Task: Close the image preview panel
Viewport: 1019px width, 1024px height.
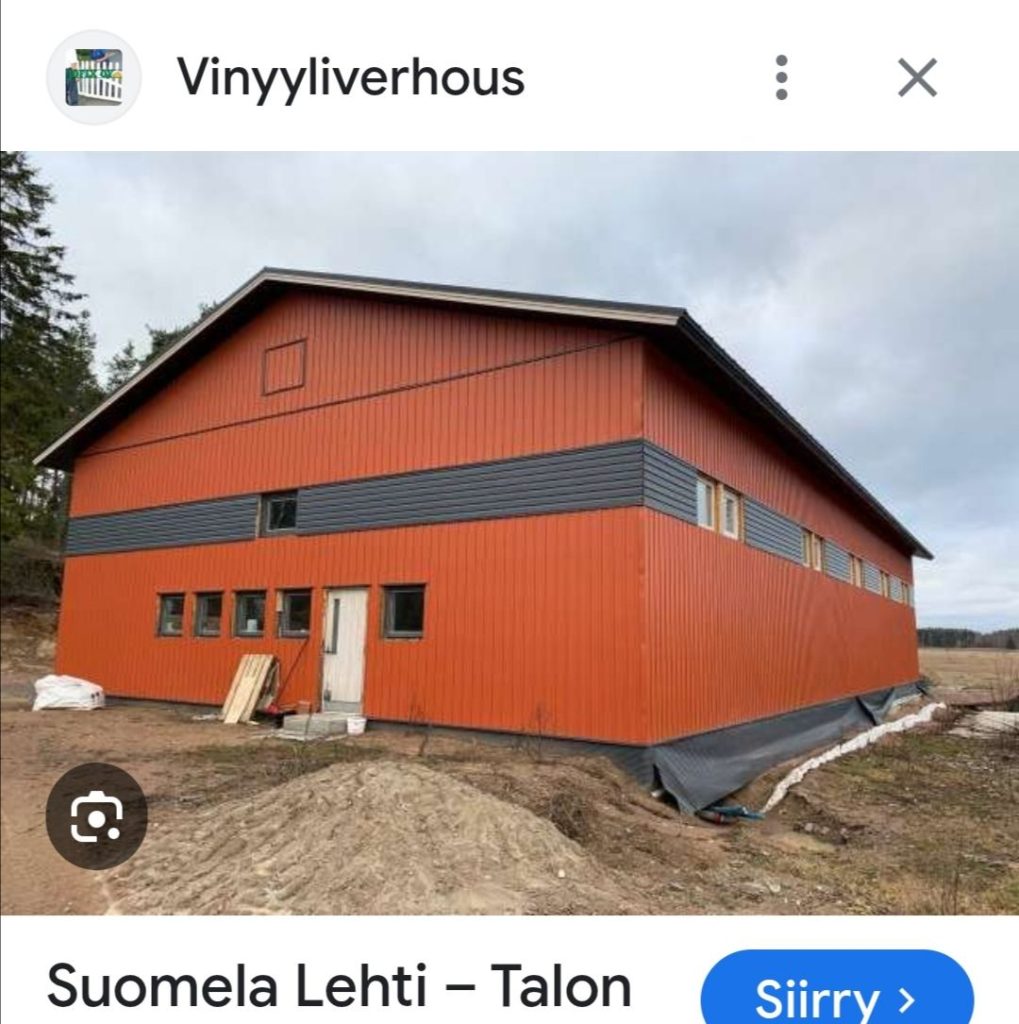Action: click(x=917, y=77)
